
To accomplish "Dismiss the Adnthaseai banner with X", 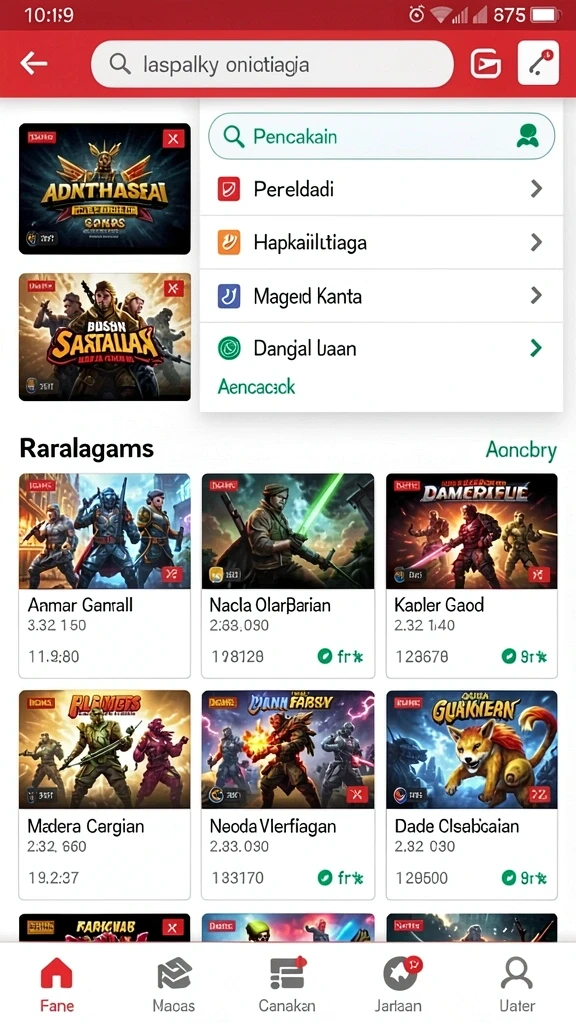I will [173, 138].
